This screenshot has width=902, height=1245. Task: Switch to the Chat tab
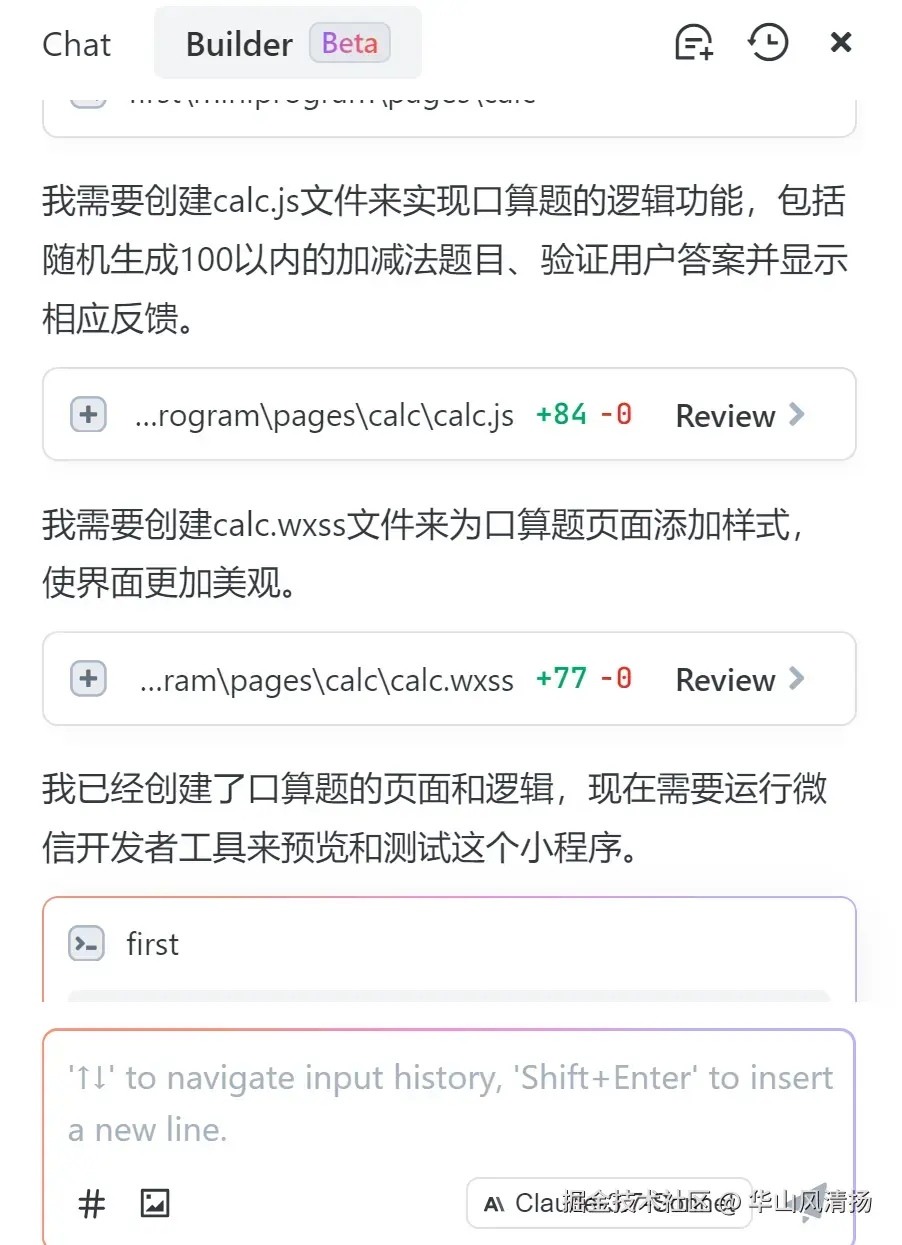point(76,44)
